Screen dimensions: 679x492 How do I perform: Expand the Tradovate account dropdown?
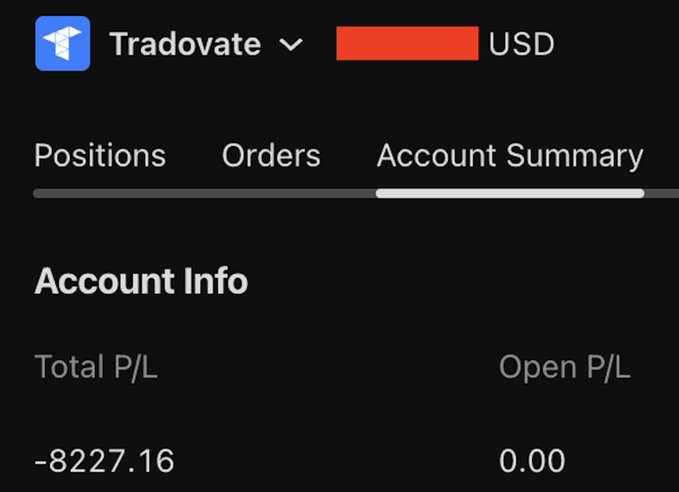pos(290,45)
